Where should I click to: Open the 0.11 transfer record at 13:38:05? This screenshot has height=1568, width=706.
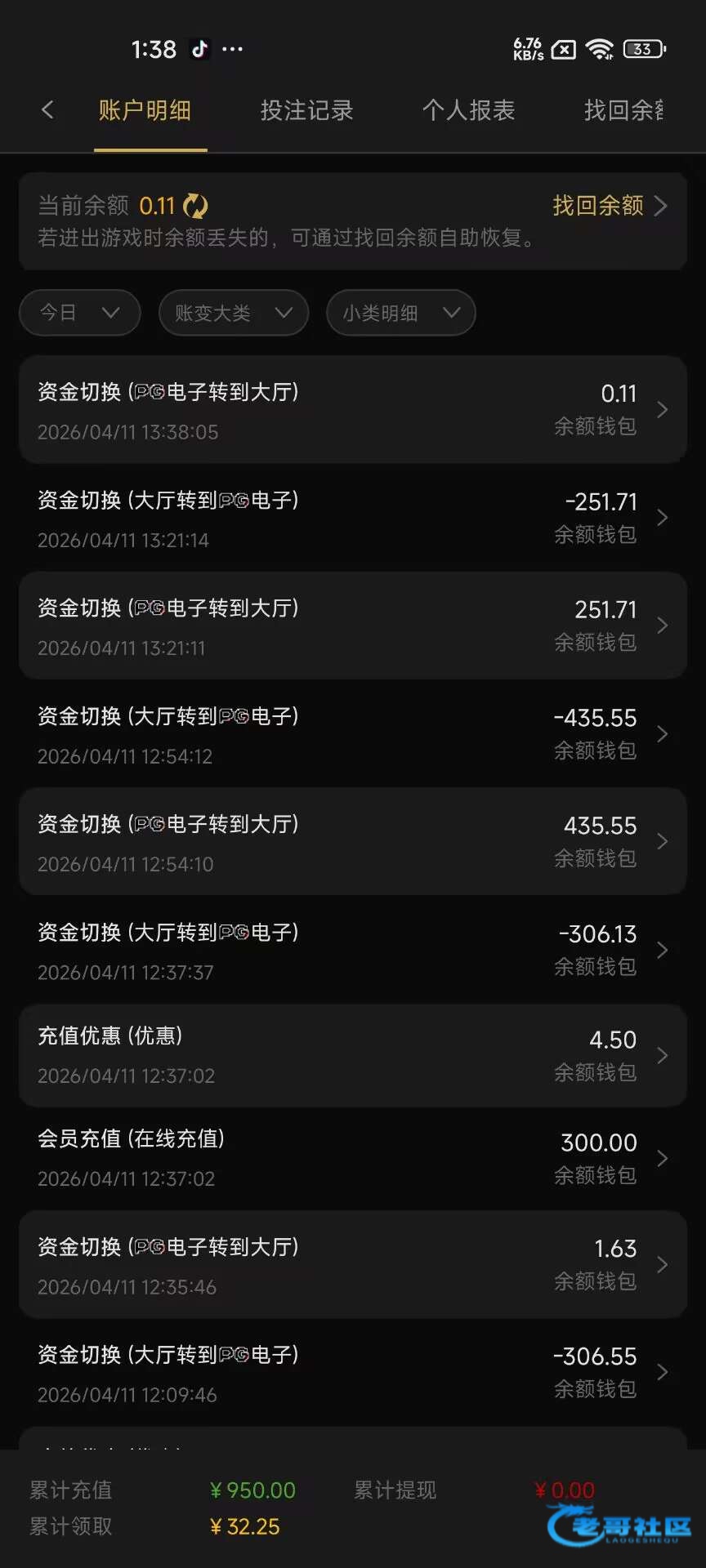point(352,410)
